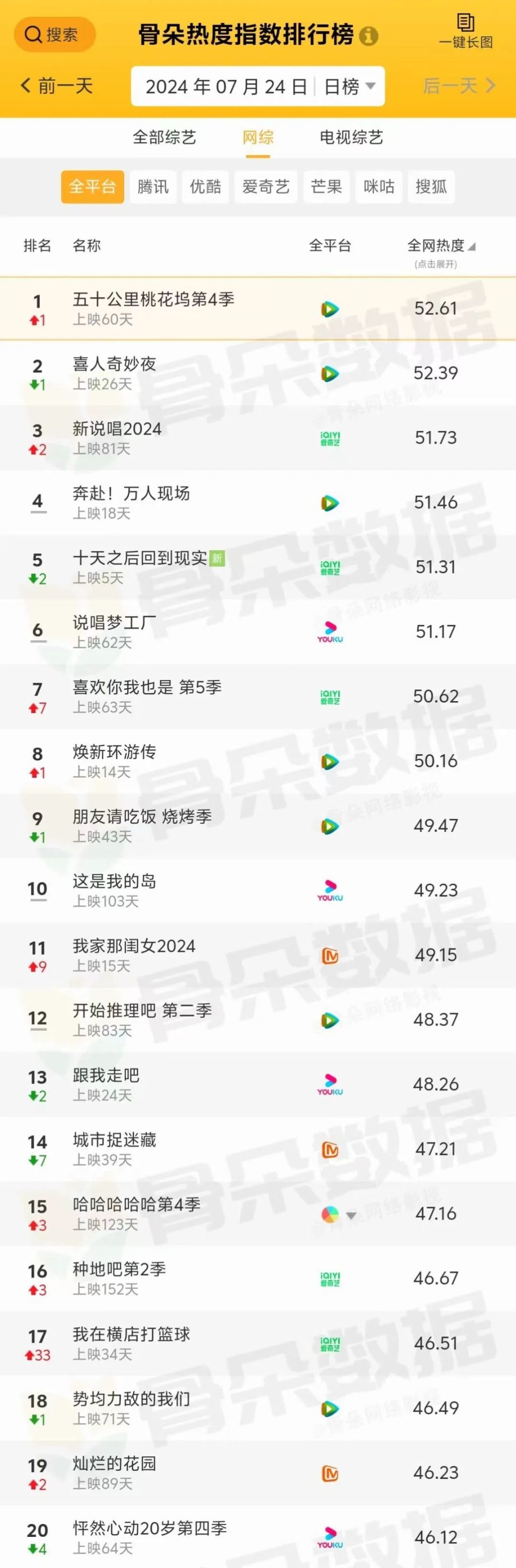
Task: Generate a long image with 一键长图
Action: (465, 31)
